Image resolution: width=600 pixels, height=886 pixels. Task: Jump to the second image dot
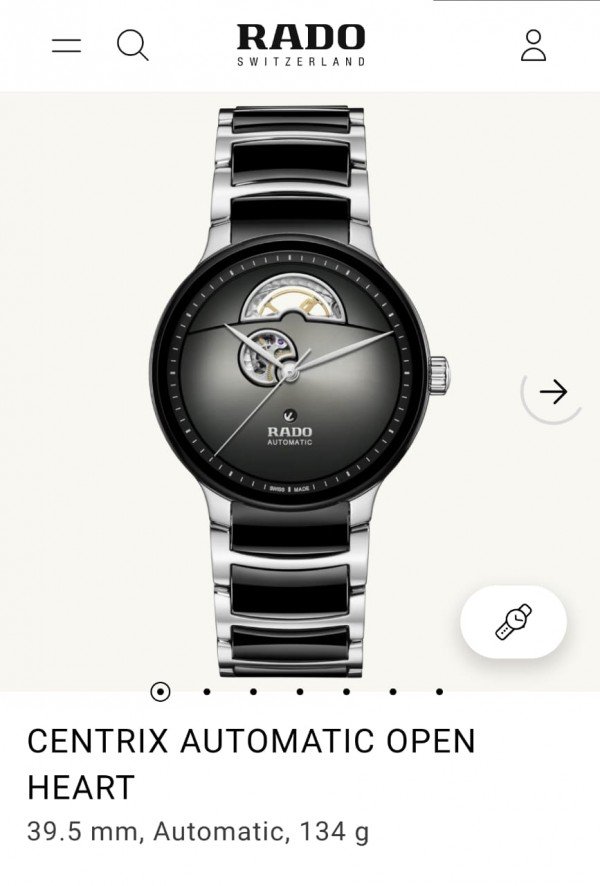206,691
